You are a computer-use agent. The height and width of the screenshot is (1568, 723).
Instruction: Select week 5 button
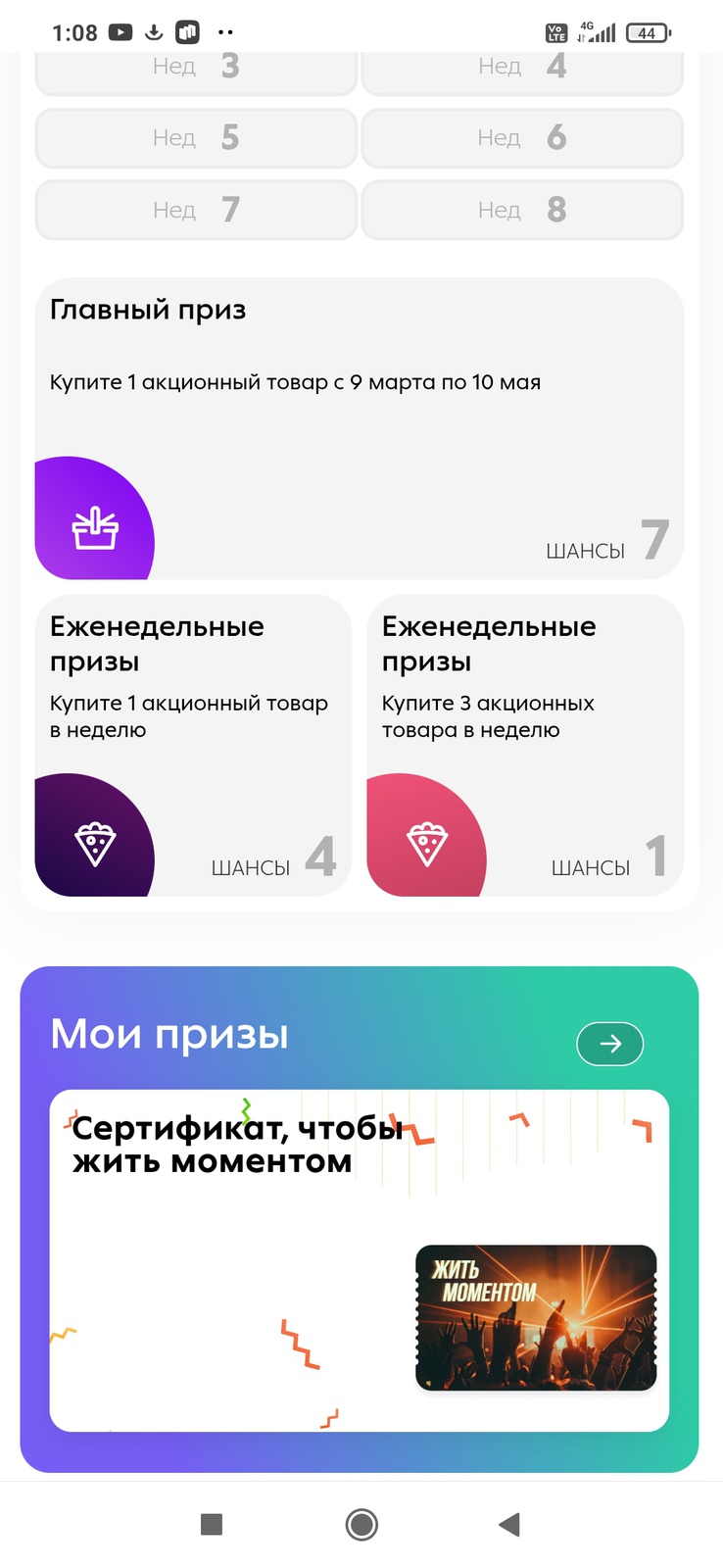pyautogui.click(x=196, y=138)
